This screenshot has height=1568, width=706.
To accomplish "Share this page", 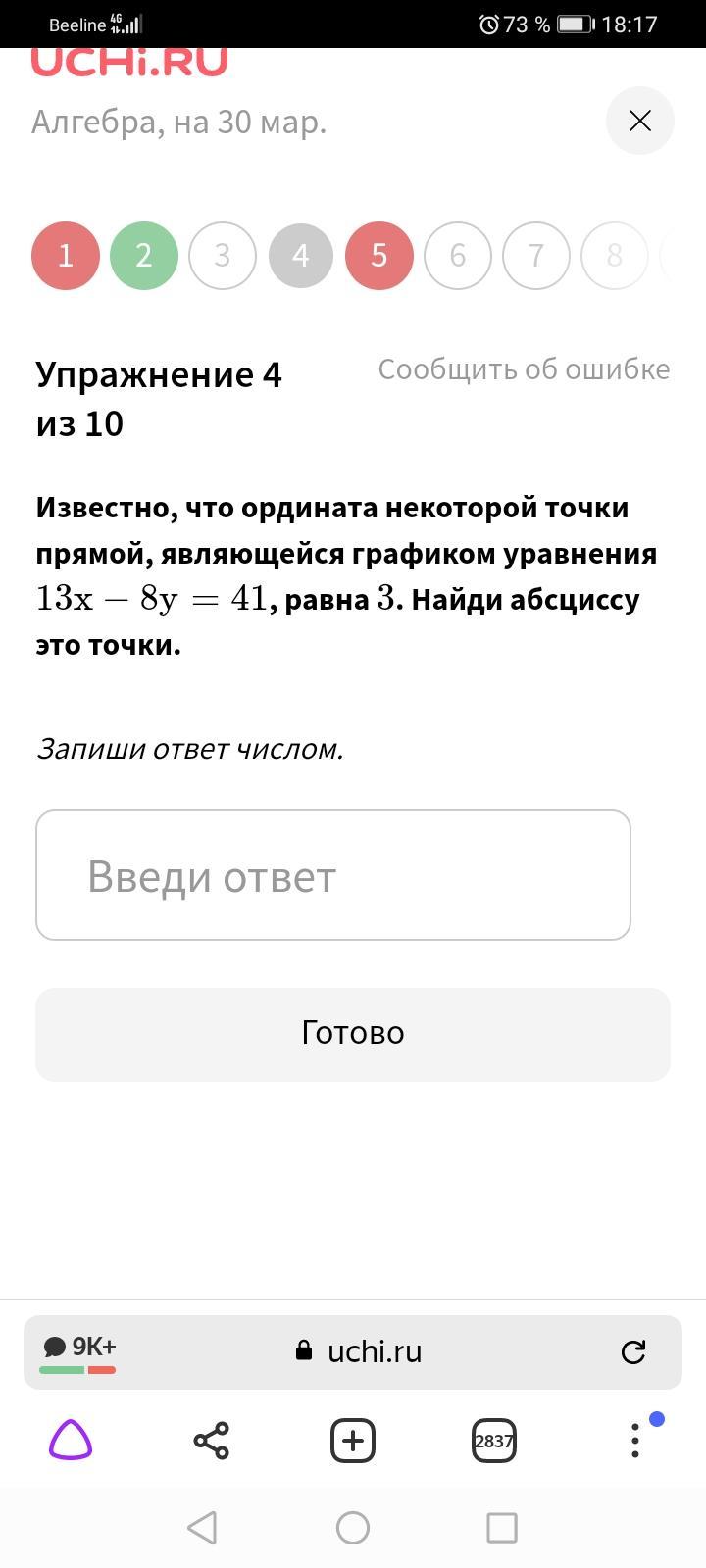I will [212, 1441].
